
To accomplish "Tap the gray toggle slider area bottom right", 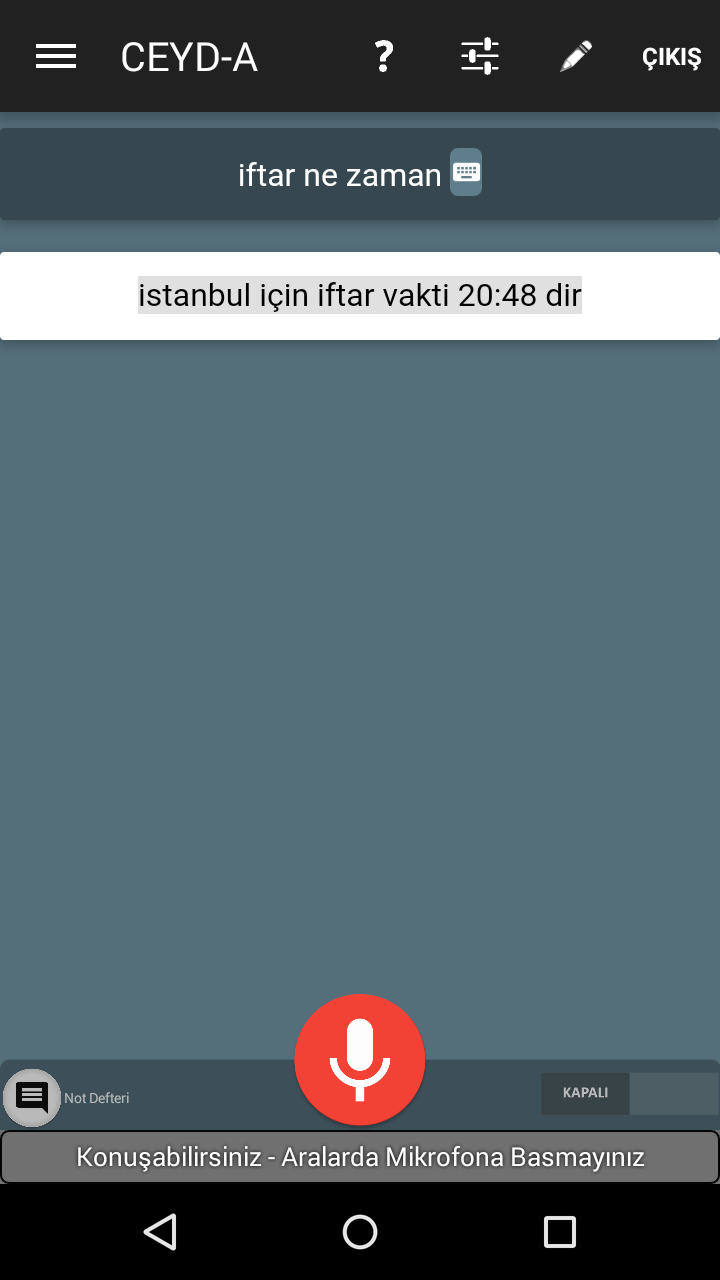I will point(673,1093).
